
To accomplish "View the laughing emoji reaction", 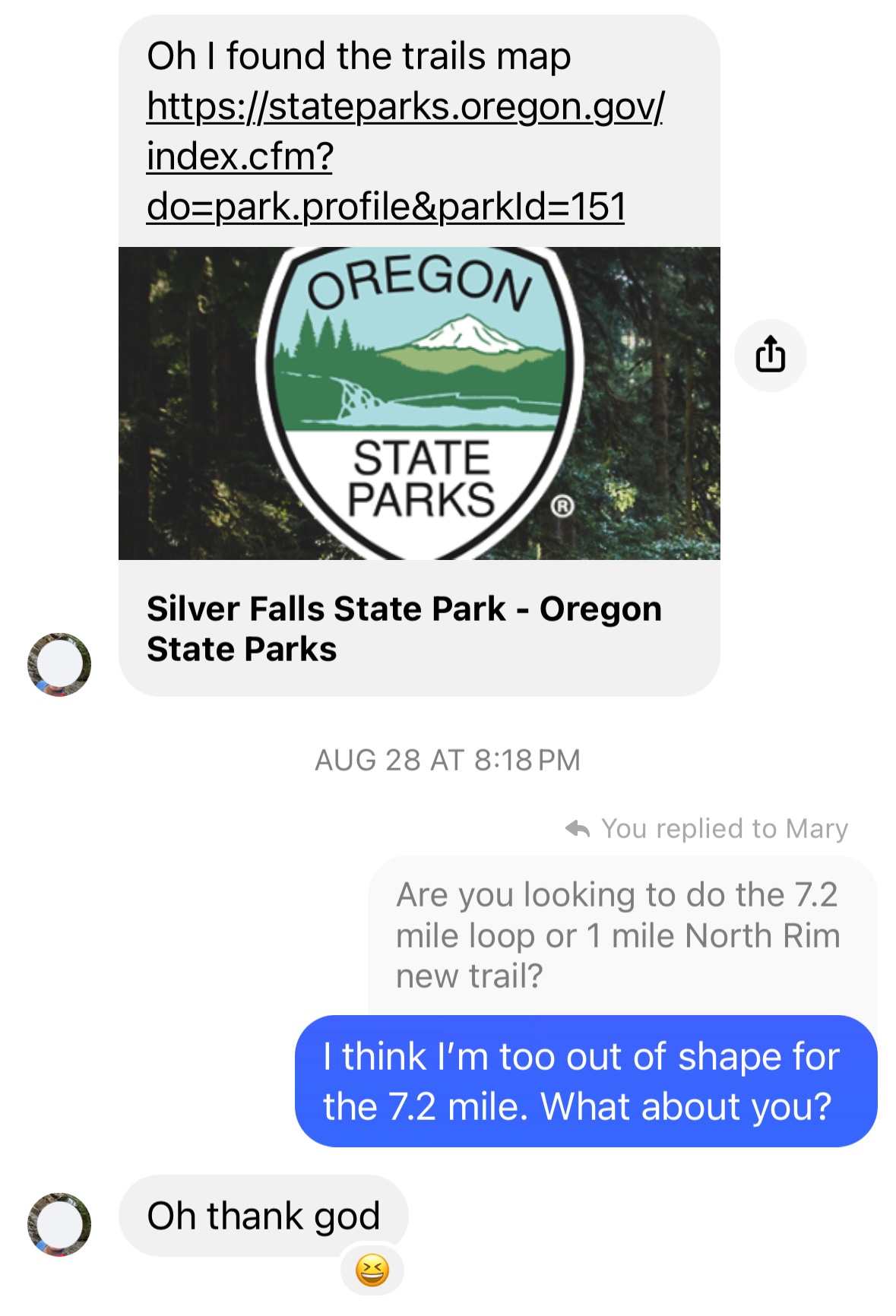I will coord(372,1270).
